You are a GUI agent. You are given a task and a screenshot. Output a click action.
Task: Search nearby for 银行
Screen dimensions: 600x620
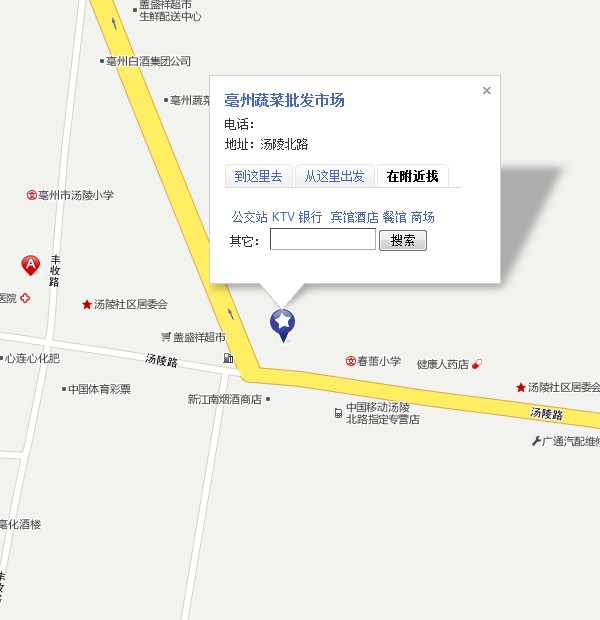coord(310,217)
